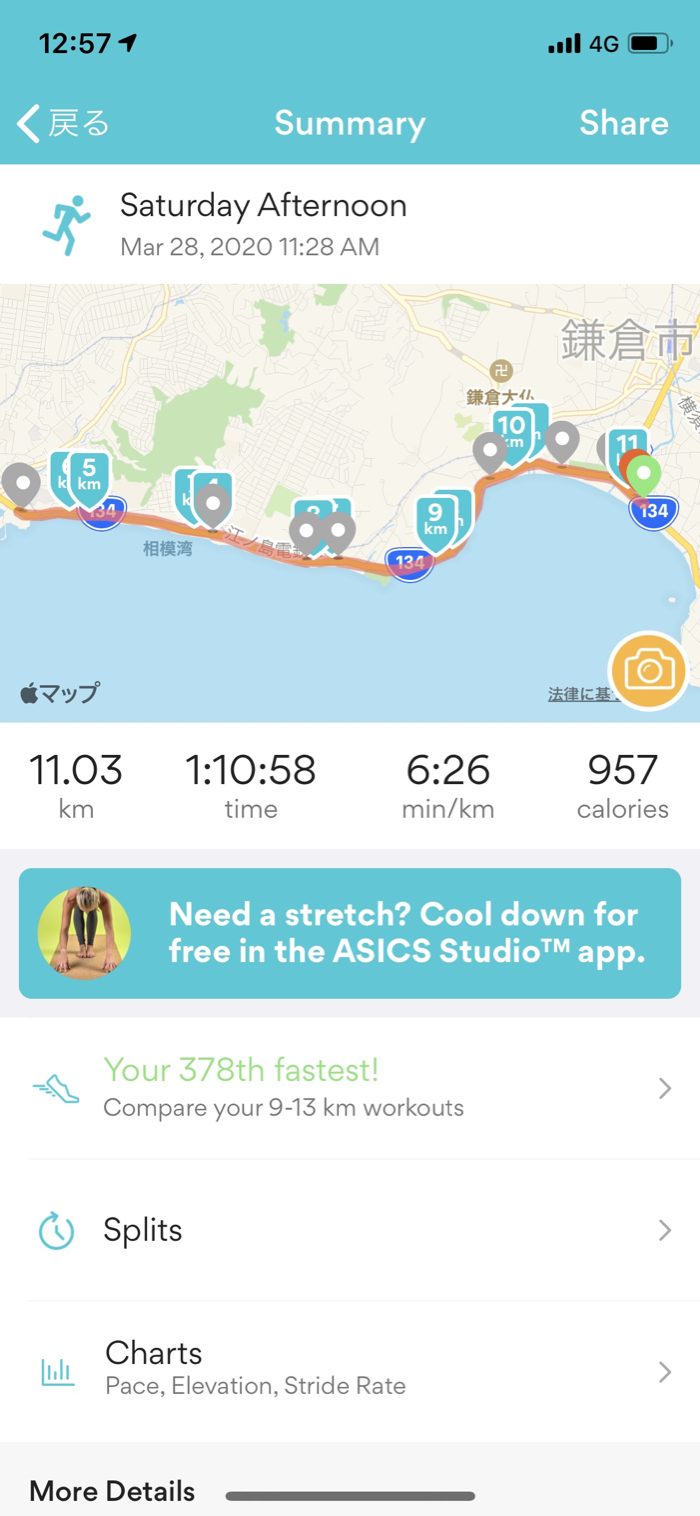Go back using the 戻る button
The width and height of the screenshot is (700, 1516).
coord(63,124)
